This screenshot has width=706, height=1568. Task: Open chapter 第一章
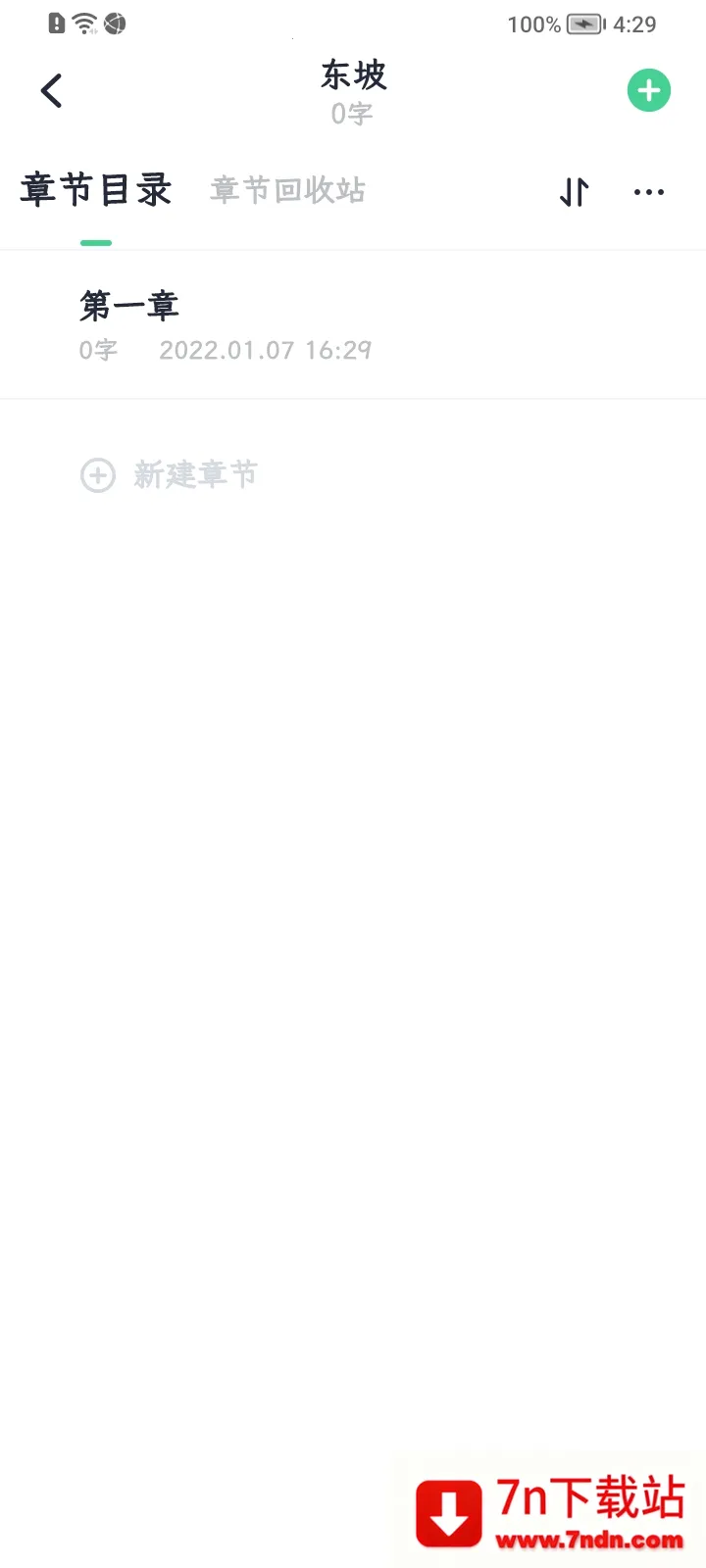(128, 307)
